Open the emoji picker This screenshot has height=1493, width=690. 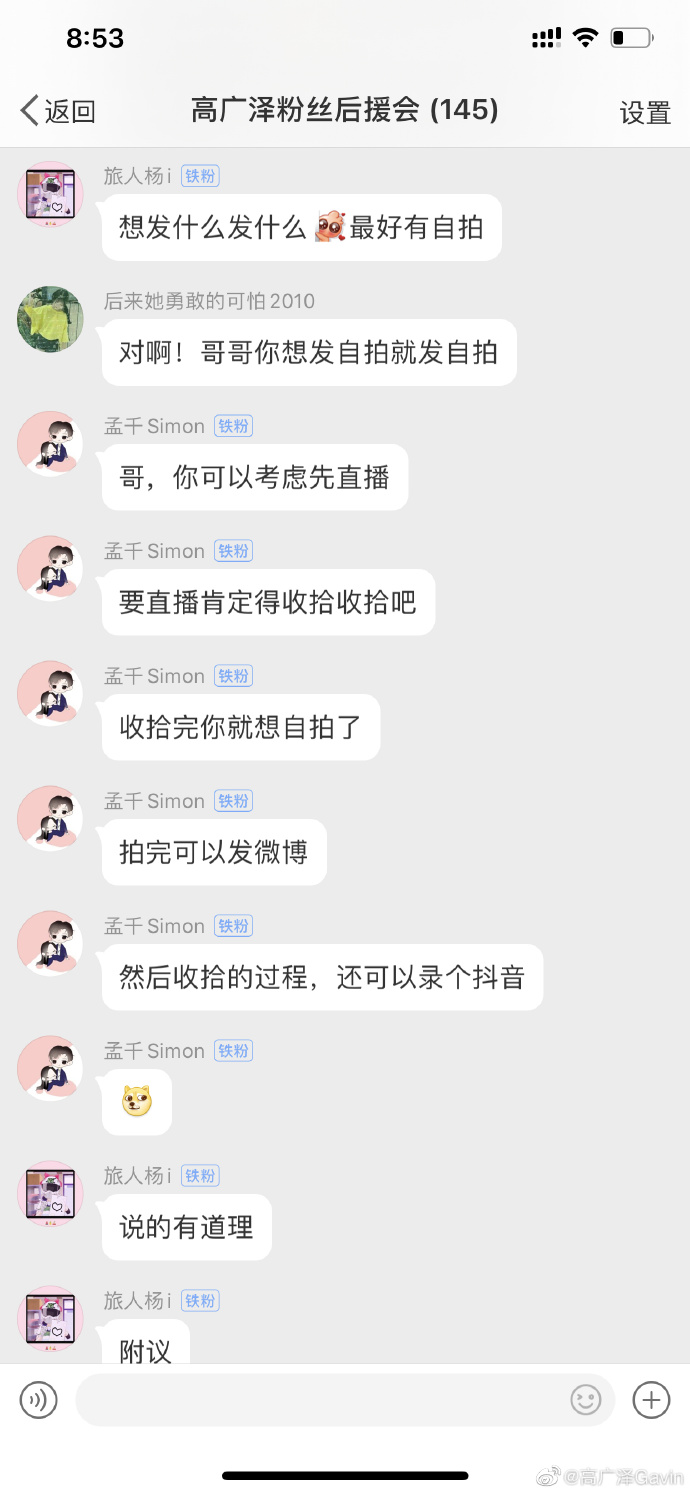coord(586,1399)
